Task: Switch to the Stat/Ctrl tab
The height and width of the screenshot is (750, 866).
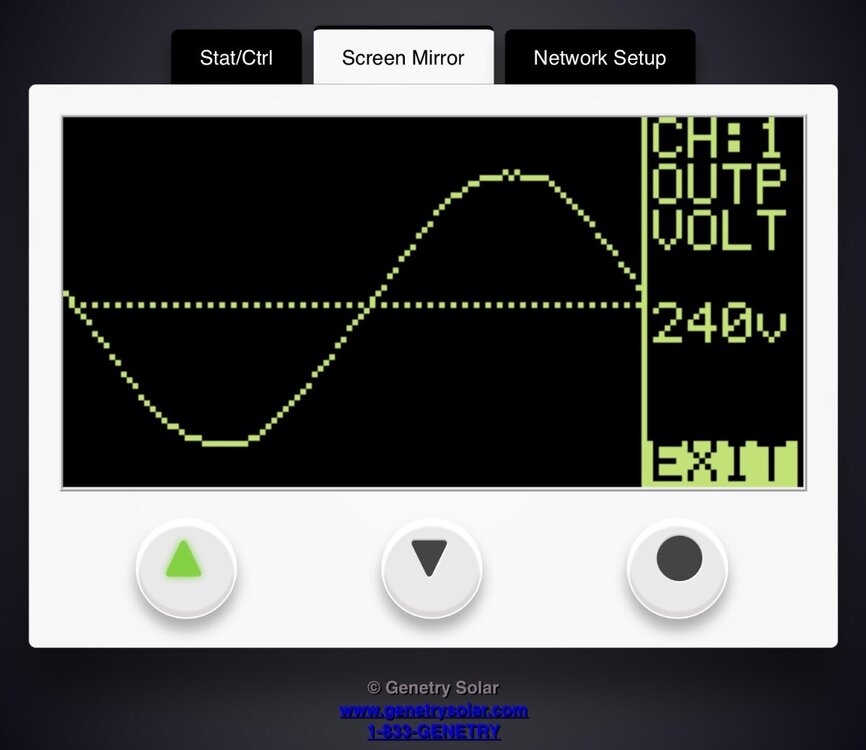Action: pyautogui.click(x=236, y=58)
